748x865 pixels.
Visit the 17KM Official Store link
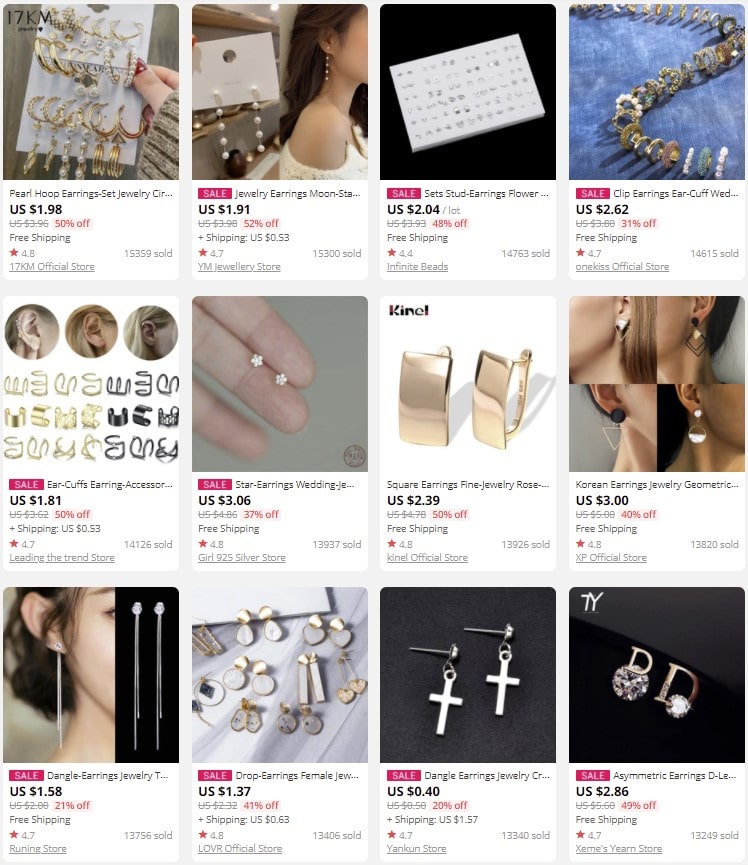point(52,267)
